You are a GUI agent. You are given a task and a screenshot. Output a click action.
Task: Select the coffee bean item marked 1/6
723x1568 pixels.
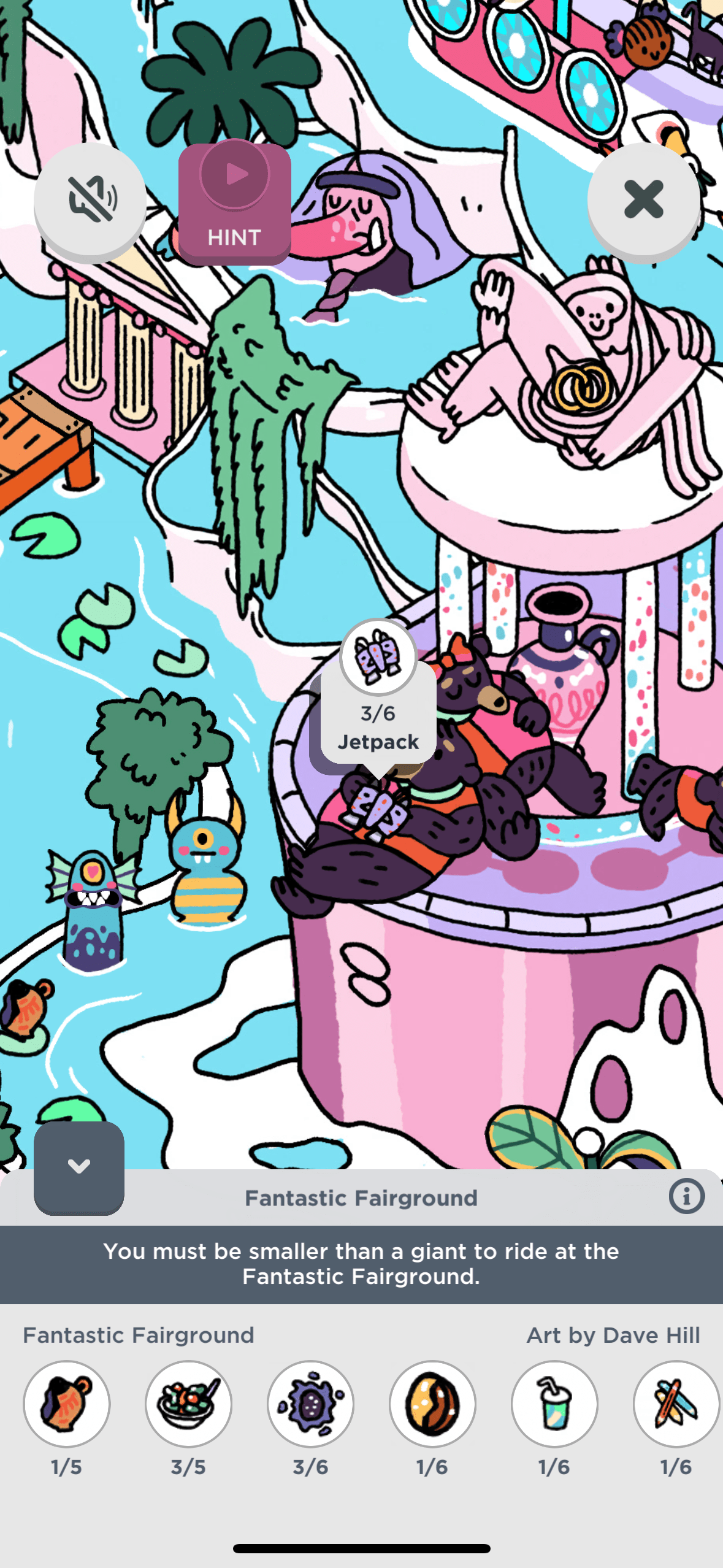pos(432,1404)
